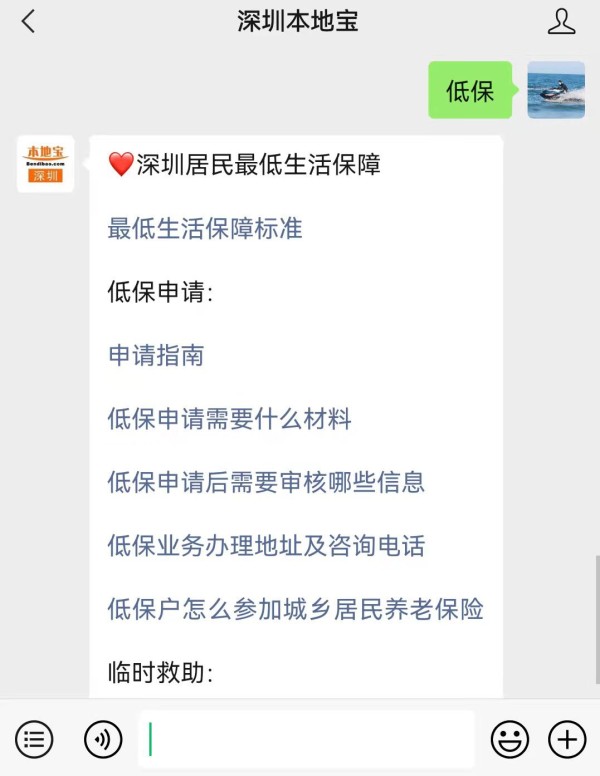Open the 申请指南 link
The image size is (600, 776).
pos(156,355)
